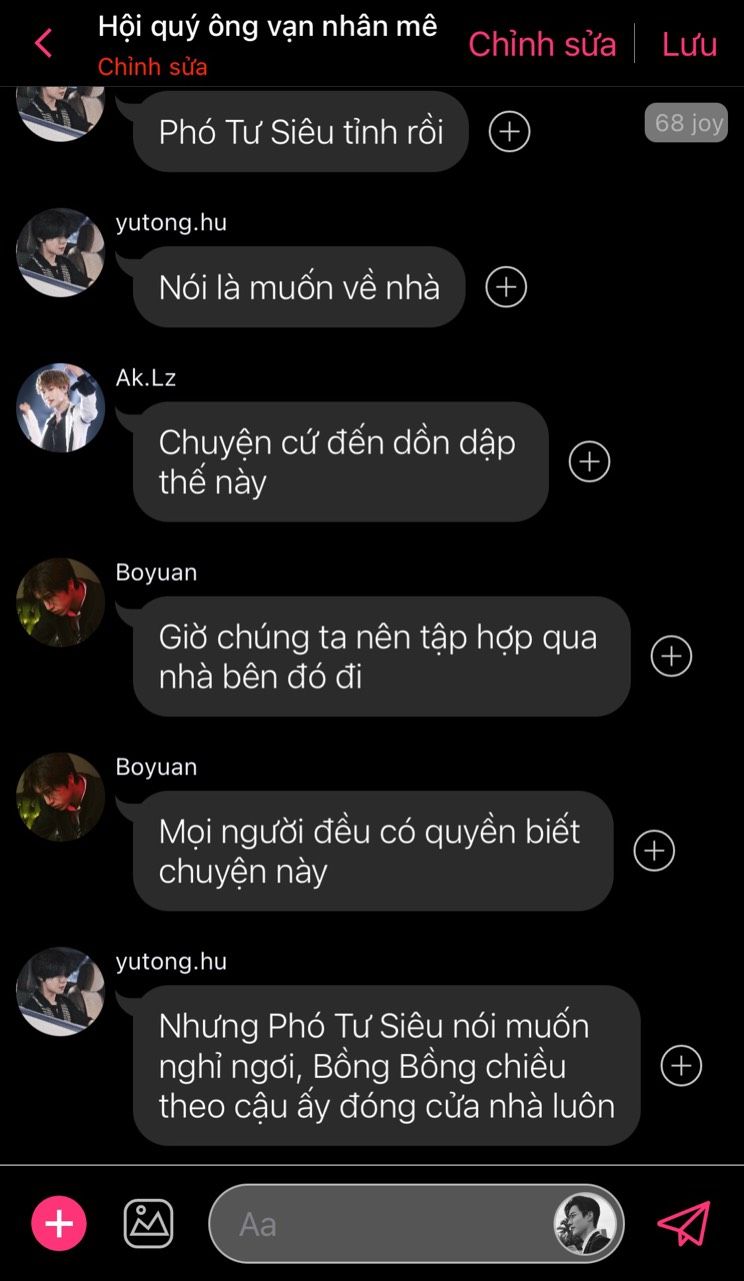Image resolution: width=744 pixels, height=1281 pixels.
Task: Tap the plus beside 'Chuyện cứ đến dồn dập'
Action: 589,461
